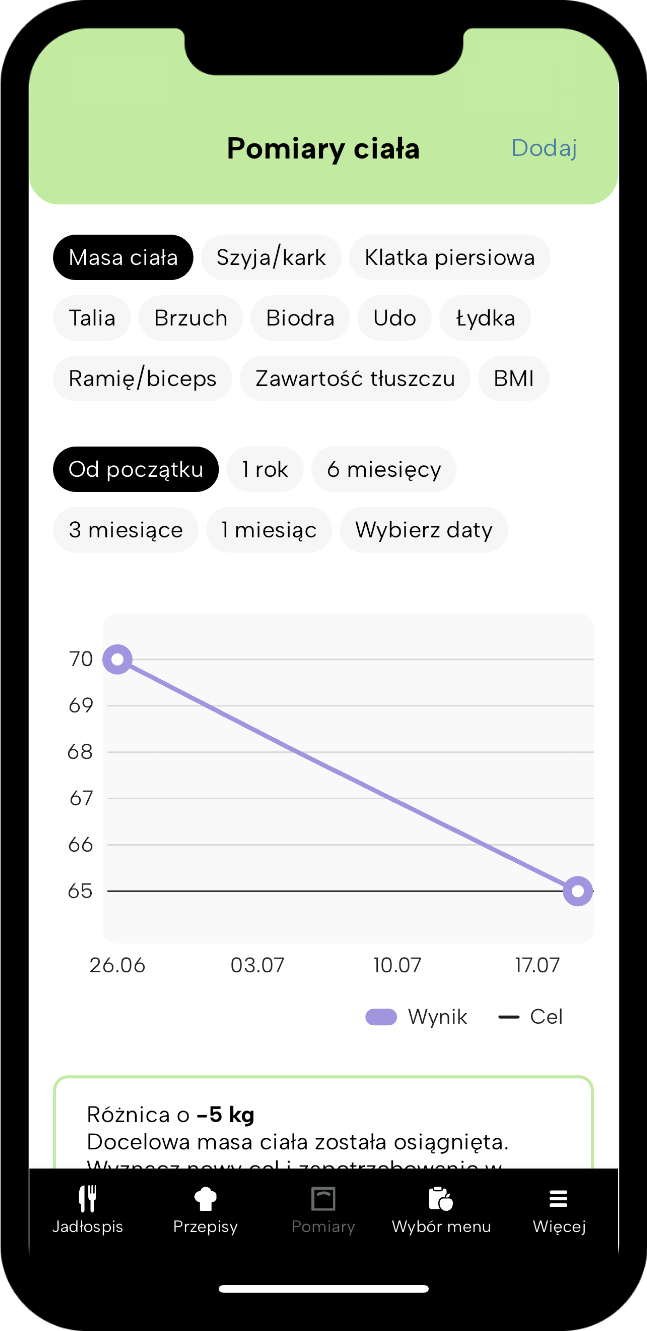Switch to Wybór menu tab
The width and height of the screenshot is (647, 1331).
[x=441, y=1209]
